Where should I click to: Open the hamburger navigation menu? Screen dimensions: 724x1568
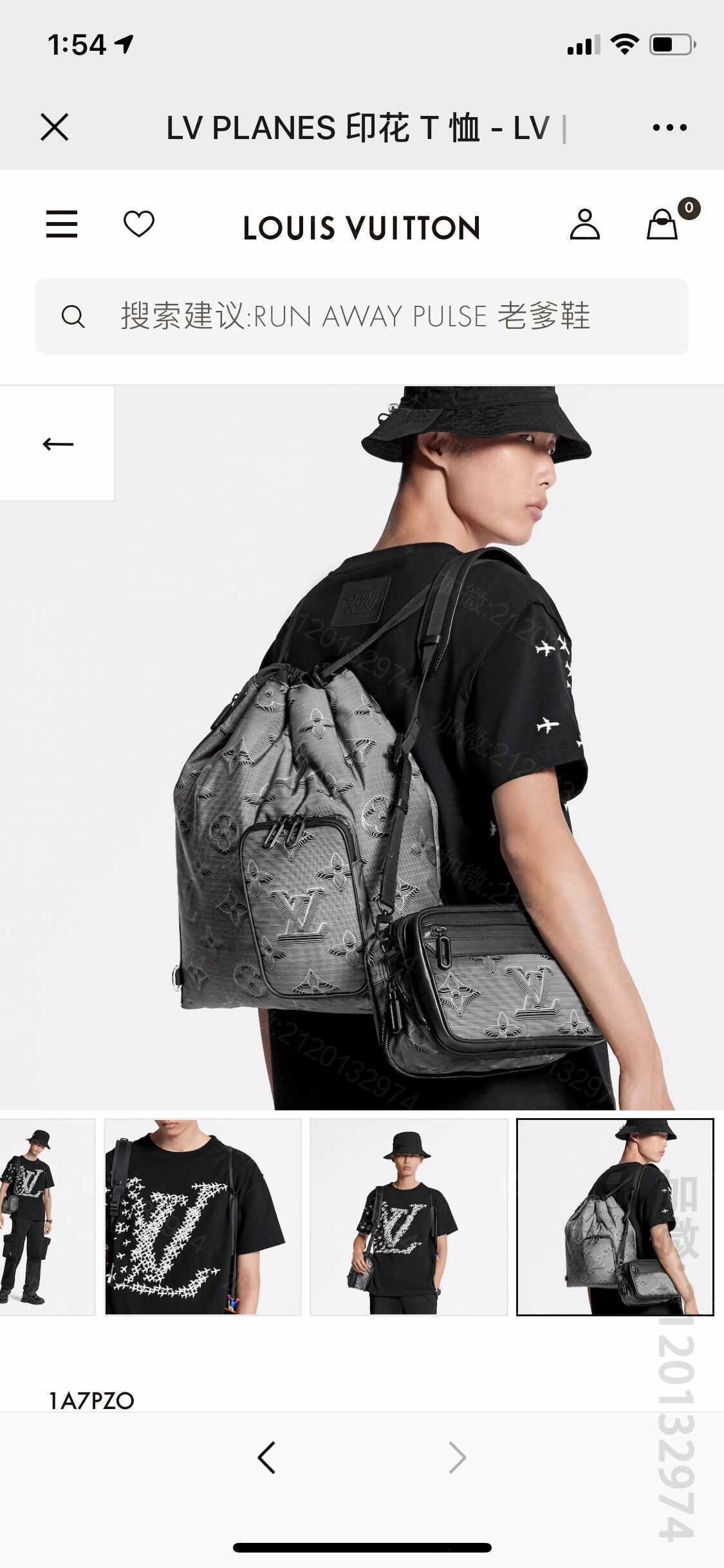62,225
